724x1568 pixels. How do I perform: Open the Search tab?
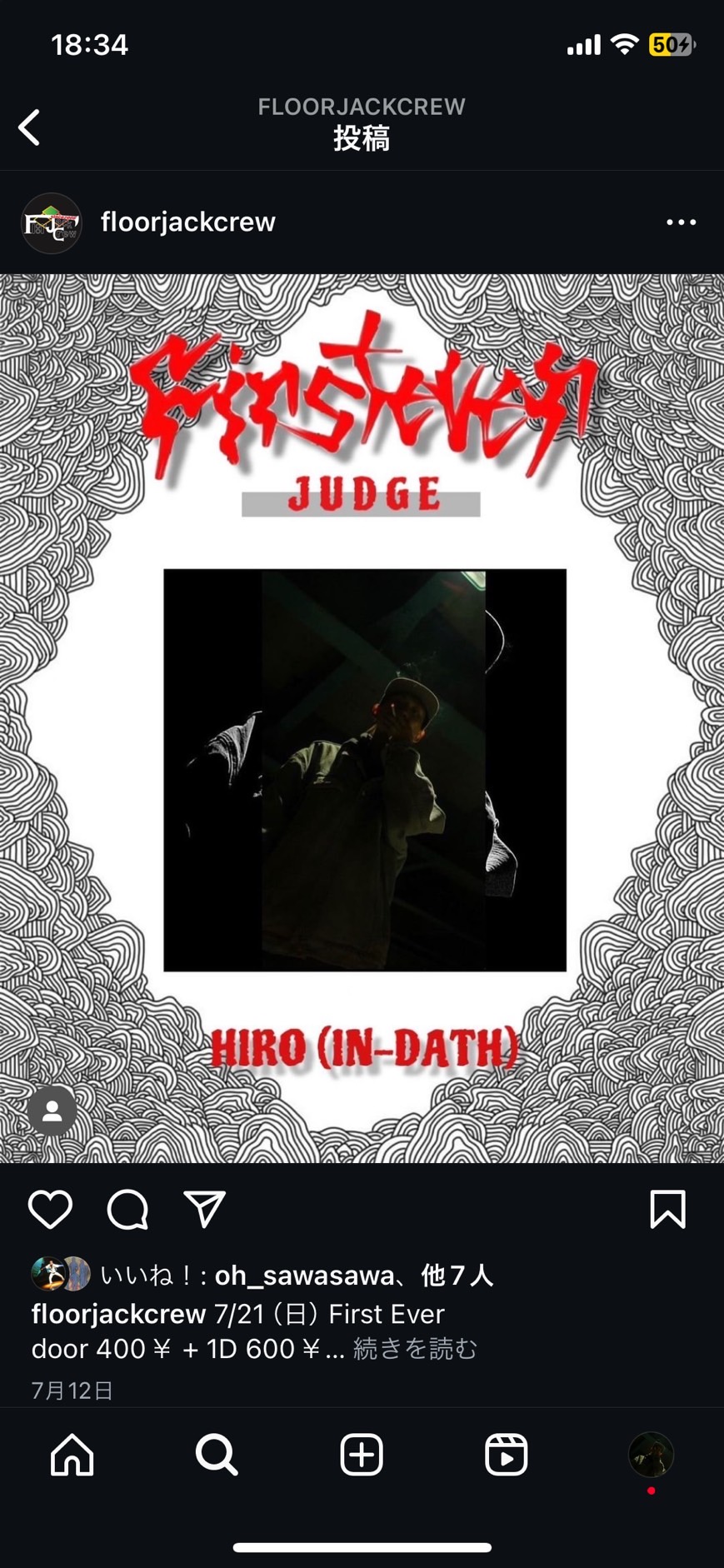pos(217,1455)
